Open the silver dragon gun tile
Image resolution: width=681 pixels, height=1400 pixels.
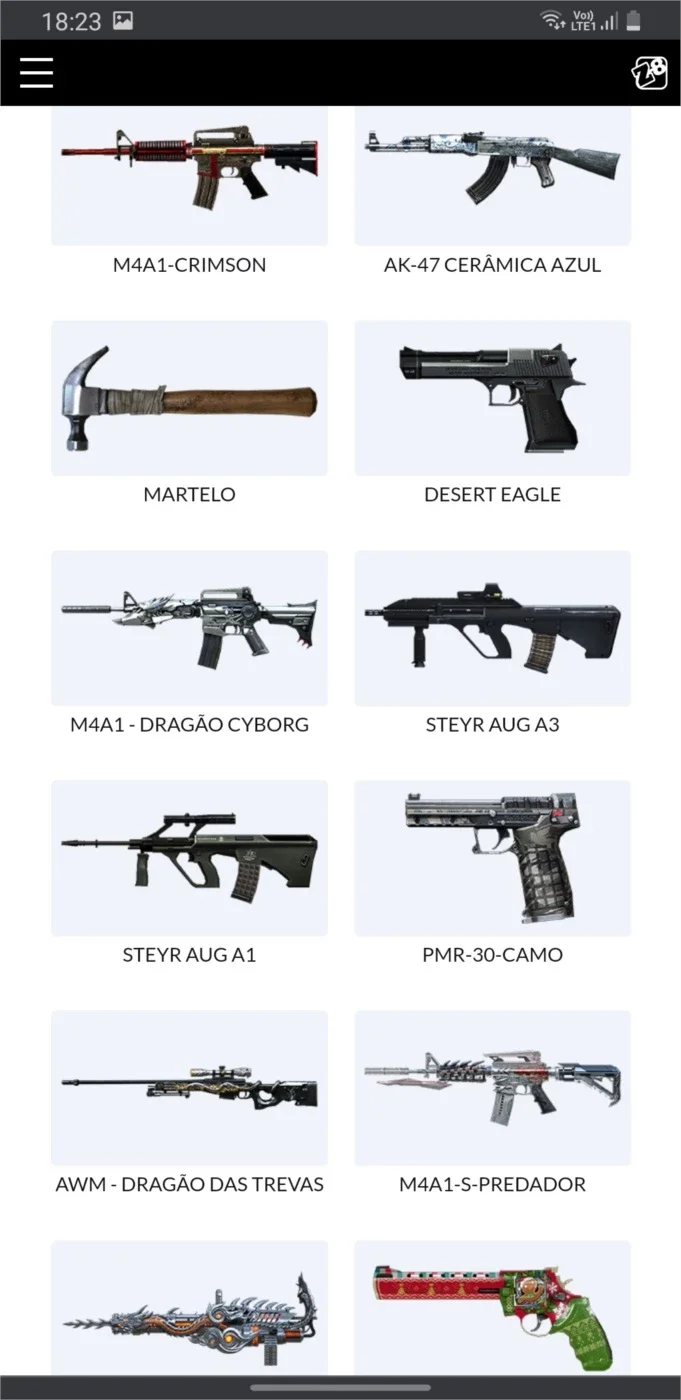(189, 1308)
